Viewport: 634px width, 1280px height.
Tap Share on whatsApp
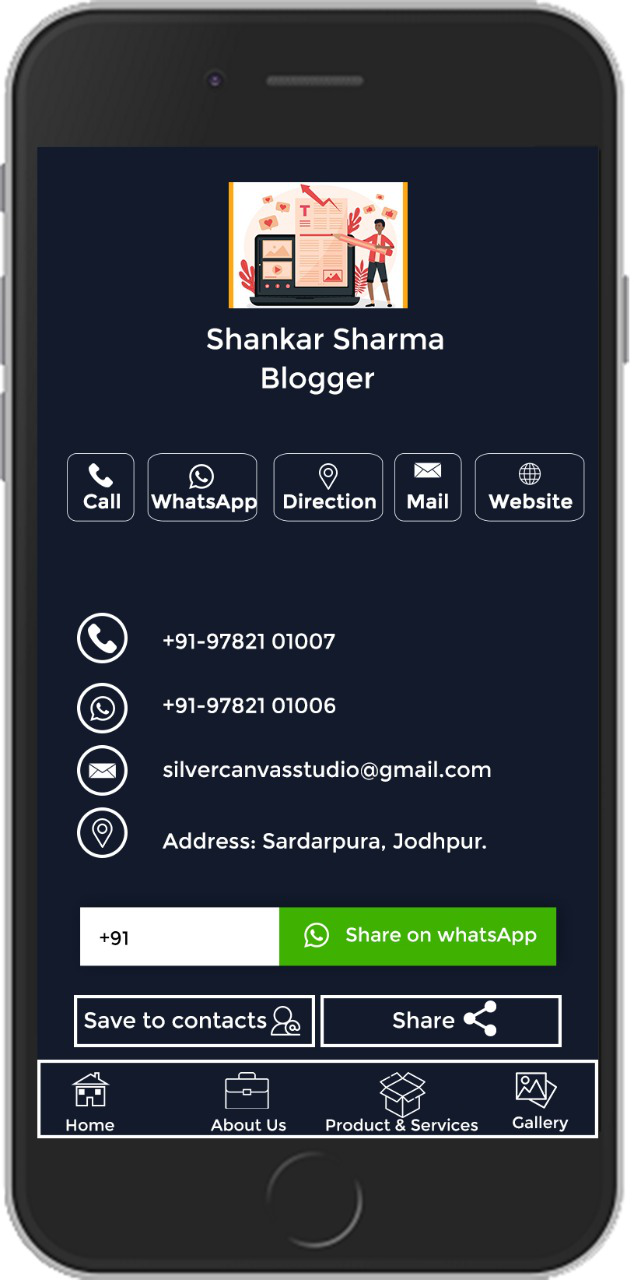(417, 936)
